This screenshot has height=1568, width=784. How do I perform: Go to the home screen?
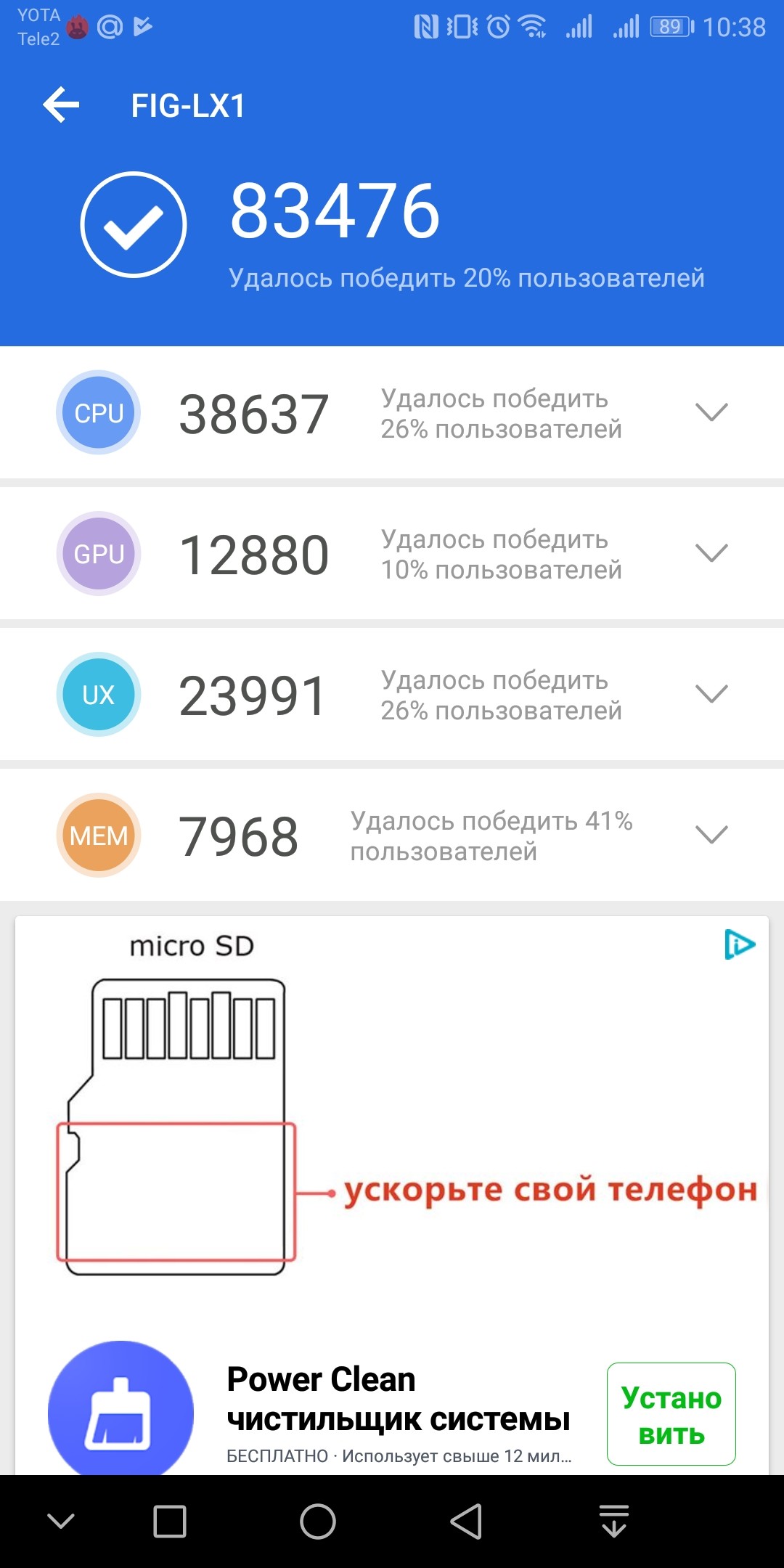click(x=318, y=1522)
